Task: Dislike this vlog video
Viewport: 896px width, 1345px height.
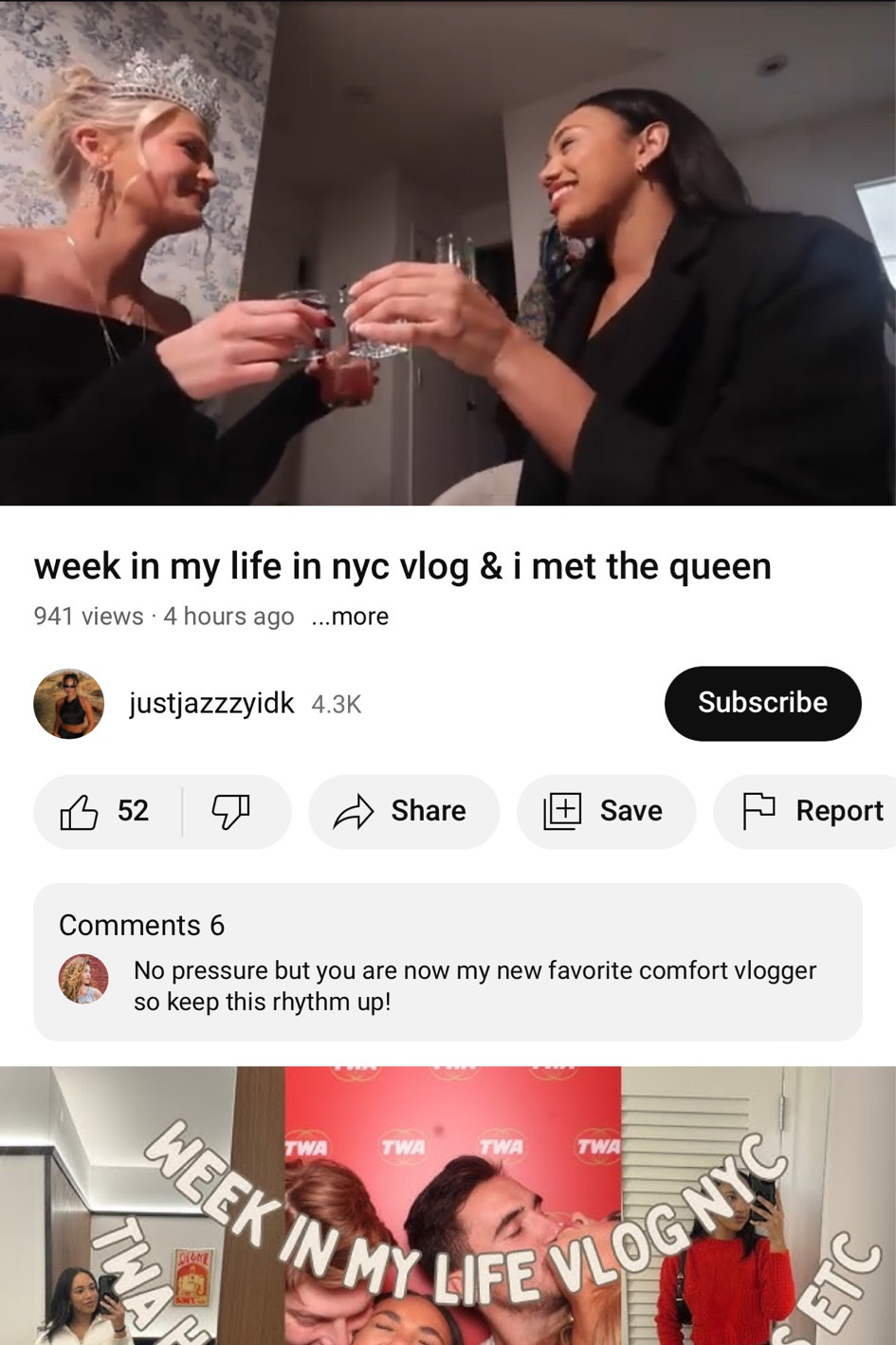Action: [230, 812]
